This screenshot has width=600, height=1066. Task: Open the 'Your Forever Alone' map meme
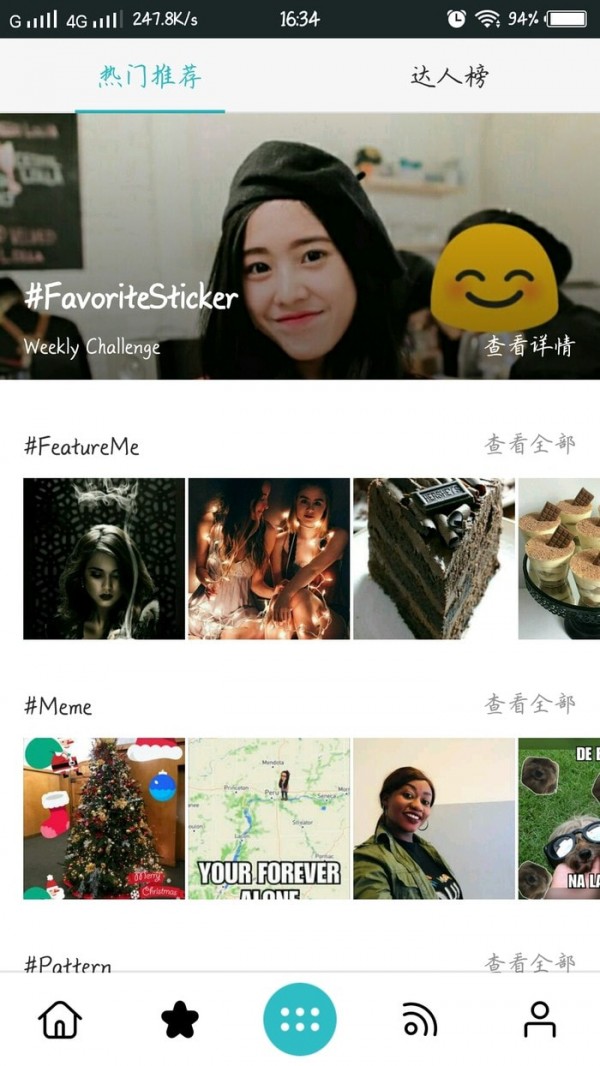click(x=269, y=818)
